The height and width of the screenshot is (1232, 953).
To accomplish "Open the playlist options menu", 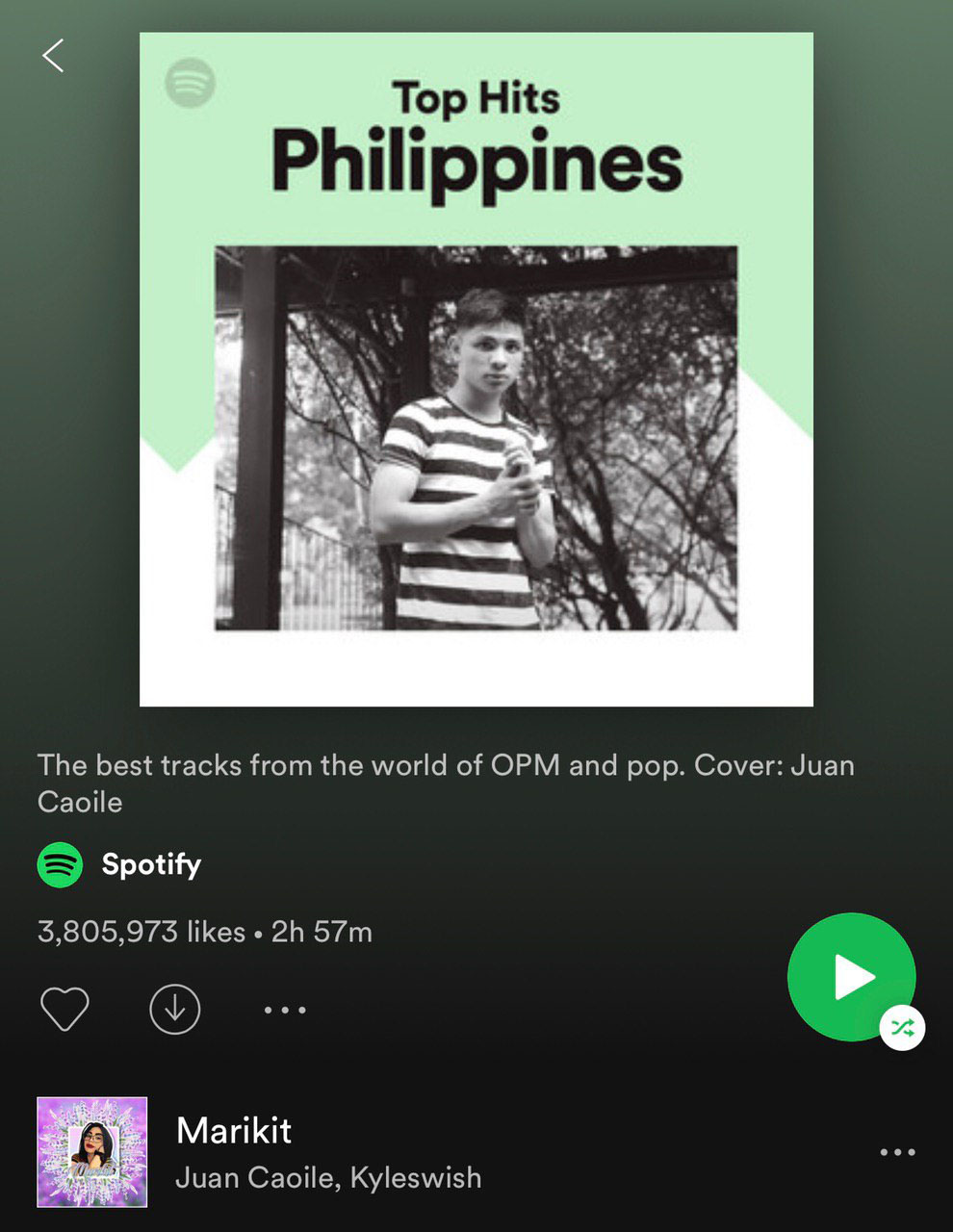I will (x=285, y=1010).
